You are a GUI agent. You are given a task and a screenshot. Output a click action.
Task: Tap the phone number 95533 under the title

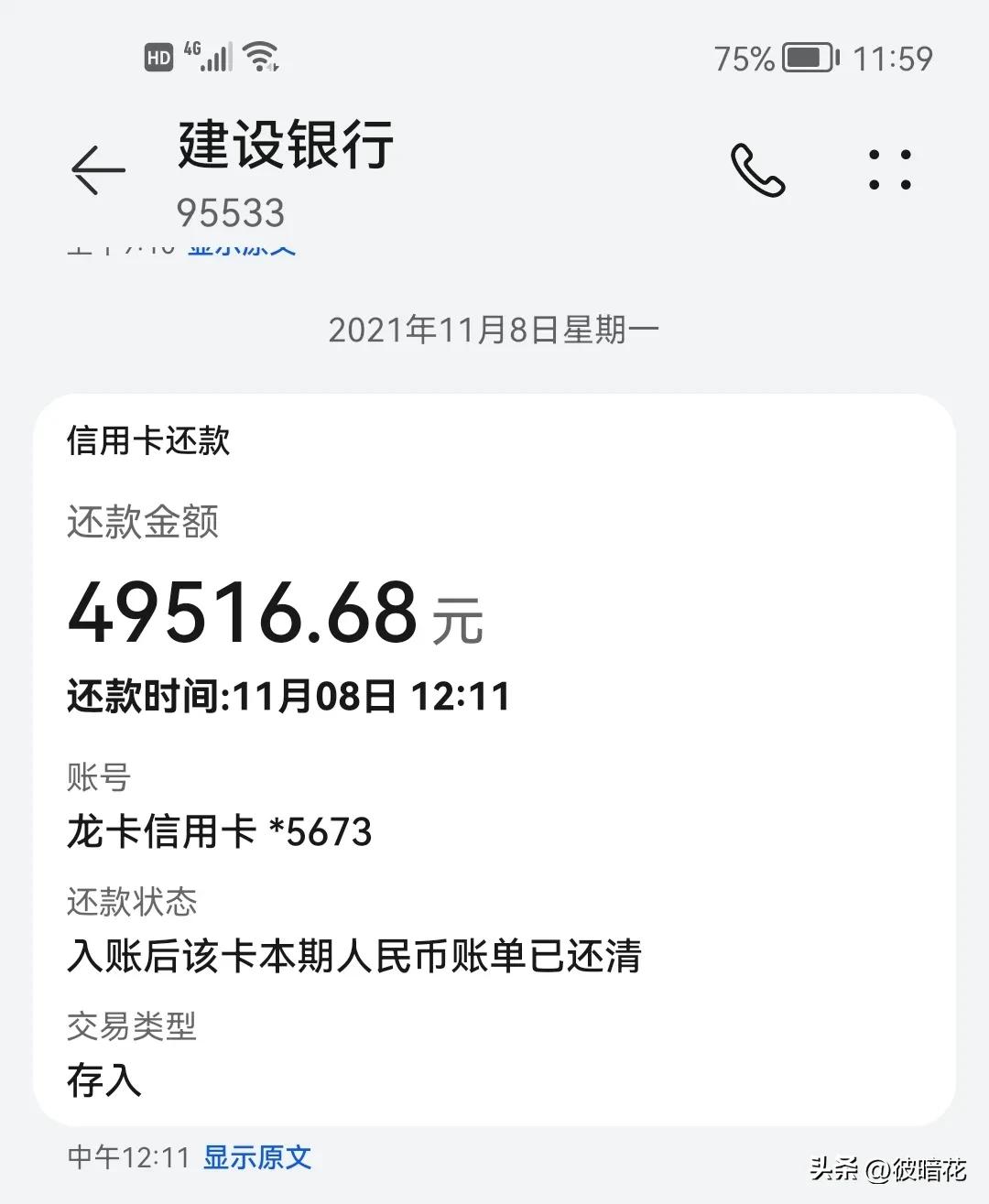(x=230, y=213)
